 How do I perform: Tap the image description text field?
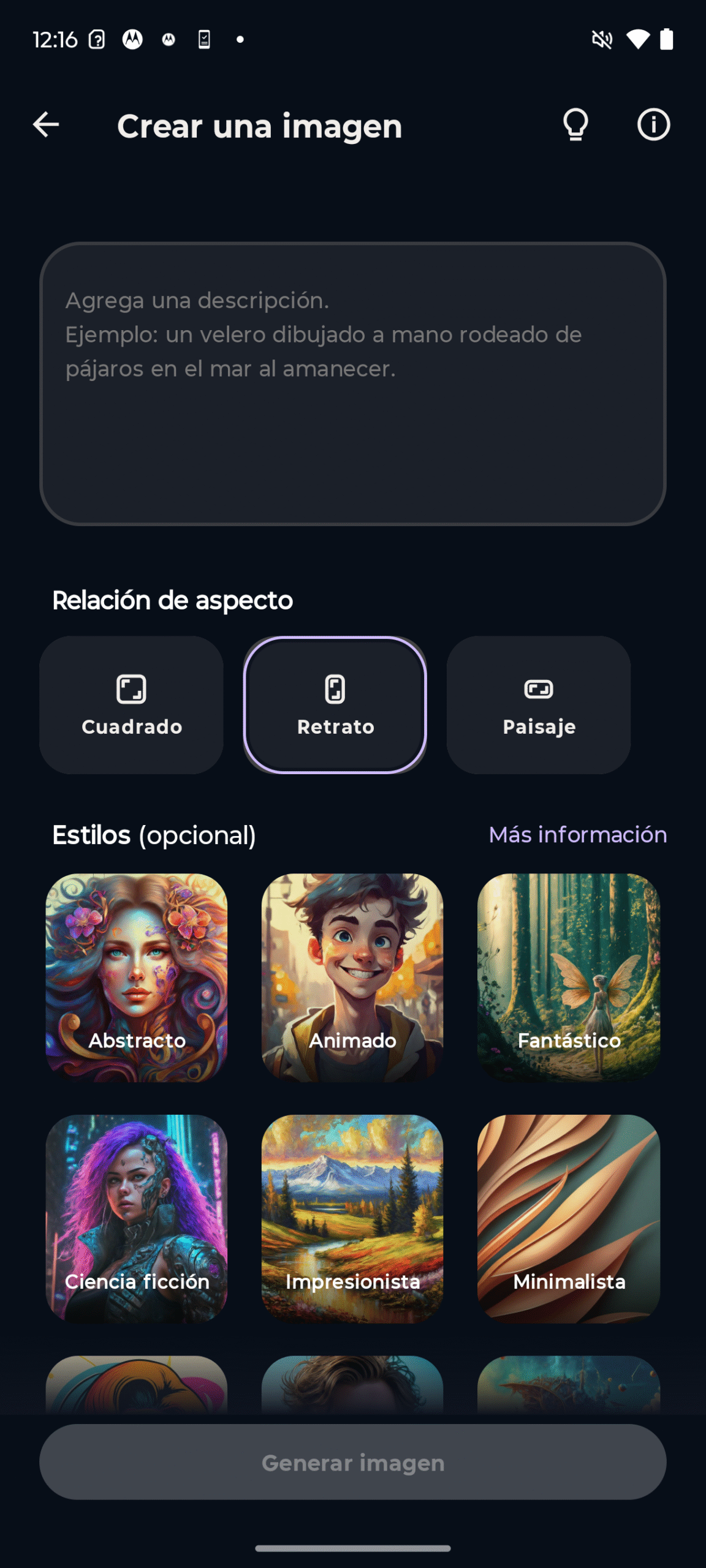coord(352,383)
